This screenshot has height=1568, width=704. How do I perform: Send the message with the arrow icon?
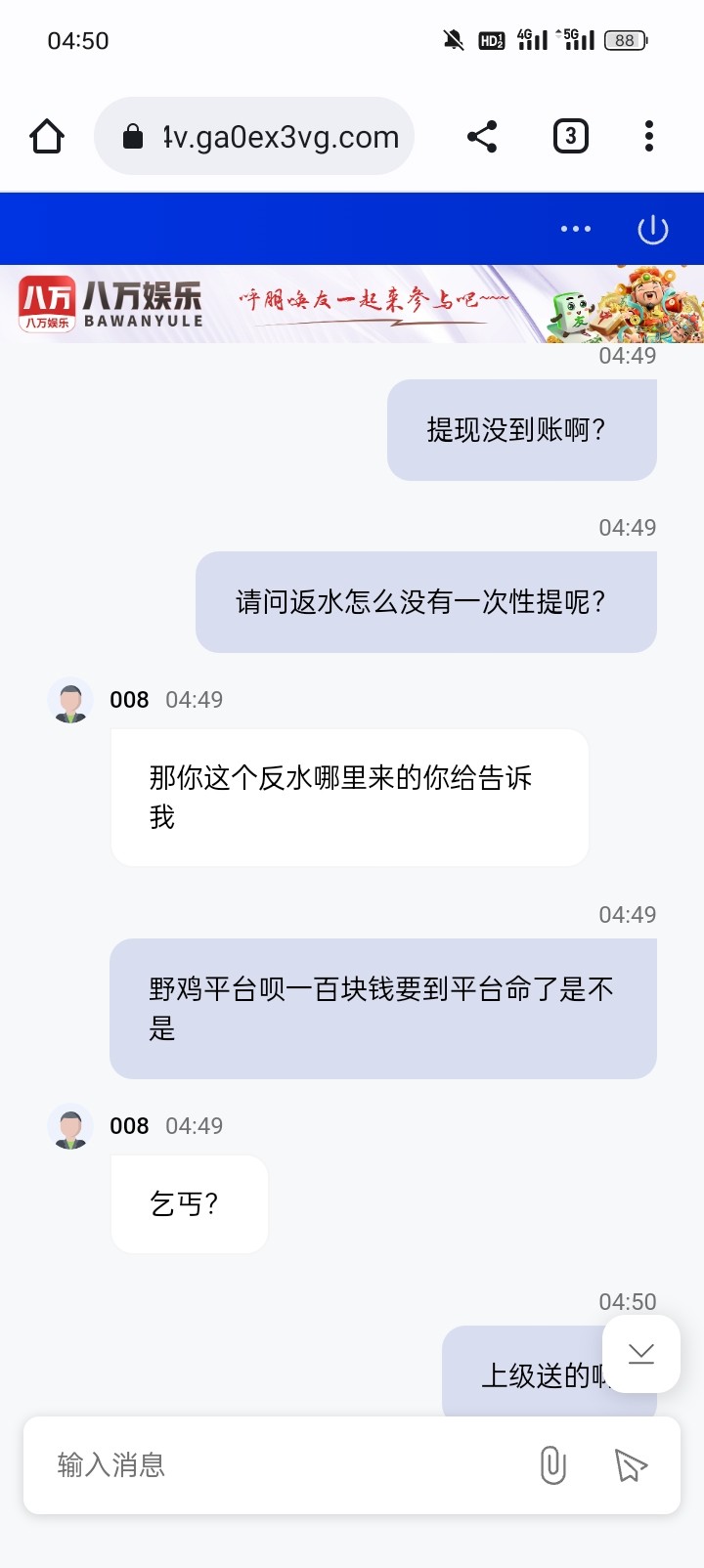631,1464
